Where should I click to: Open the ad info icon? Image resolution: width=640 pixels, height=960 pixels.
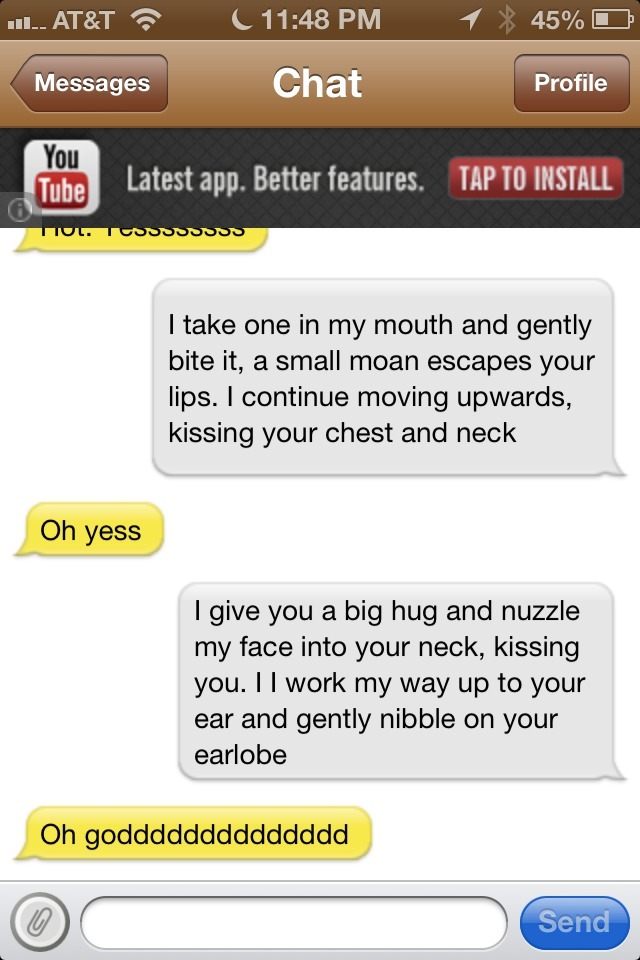20,209
